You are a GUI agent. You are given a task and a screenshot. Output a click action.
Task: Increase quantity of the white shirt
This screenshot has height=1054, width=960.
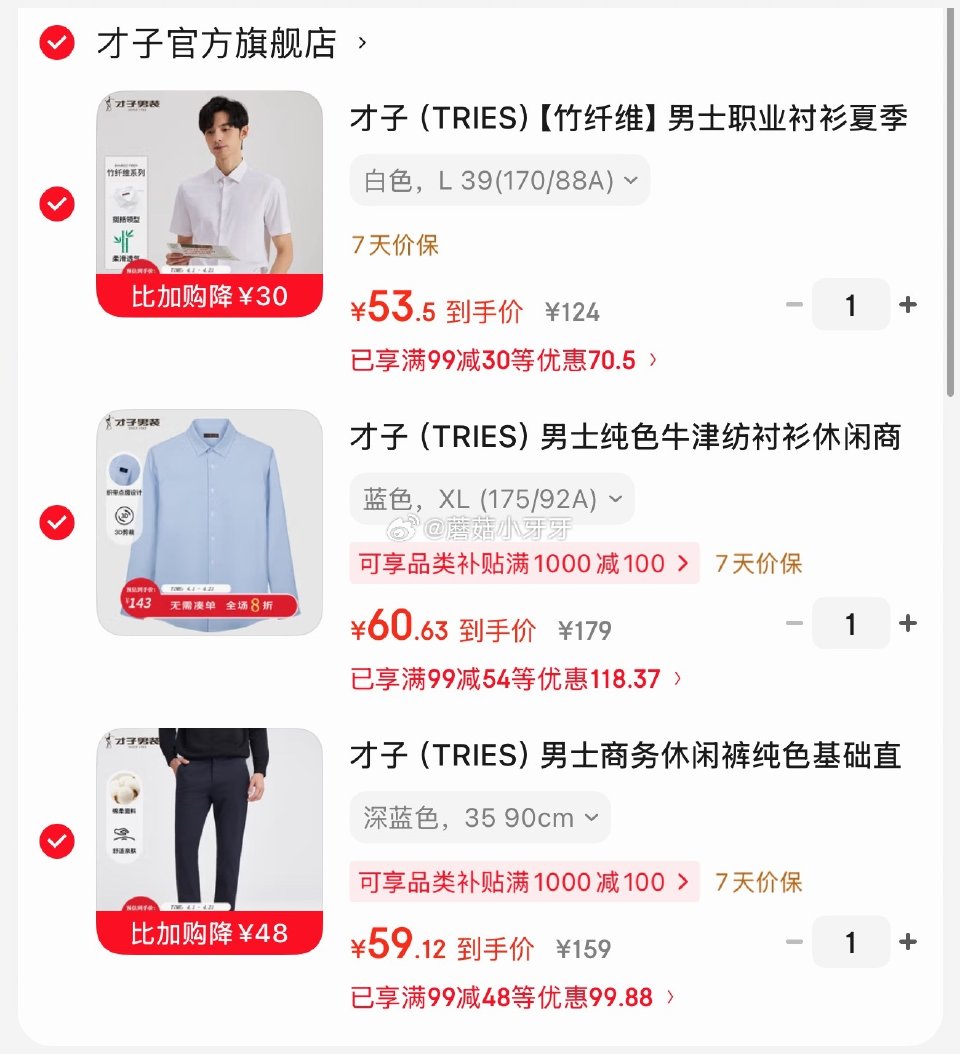908,305
